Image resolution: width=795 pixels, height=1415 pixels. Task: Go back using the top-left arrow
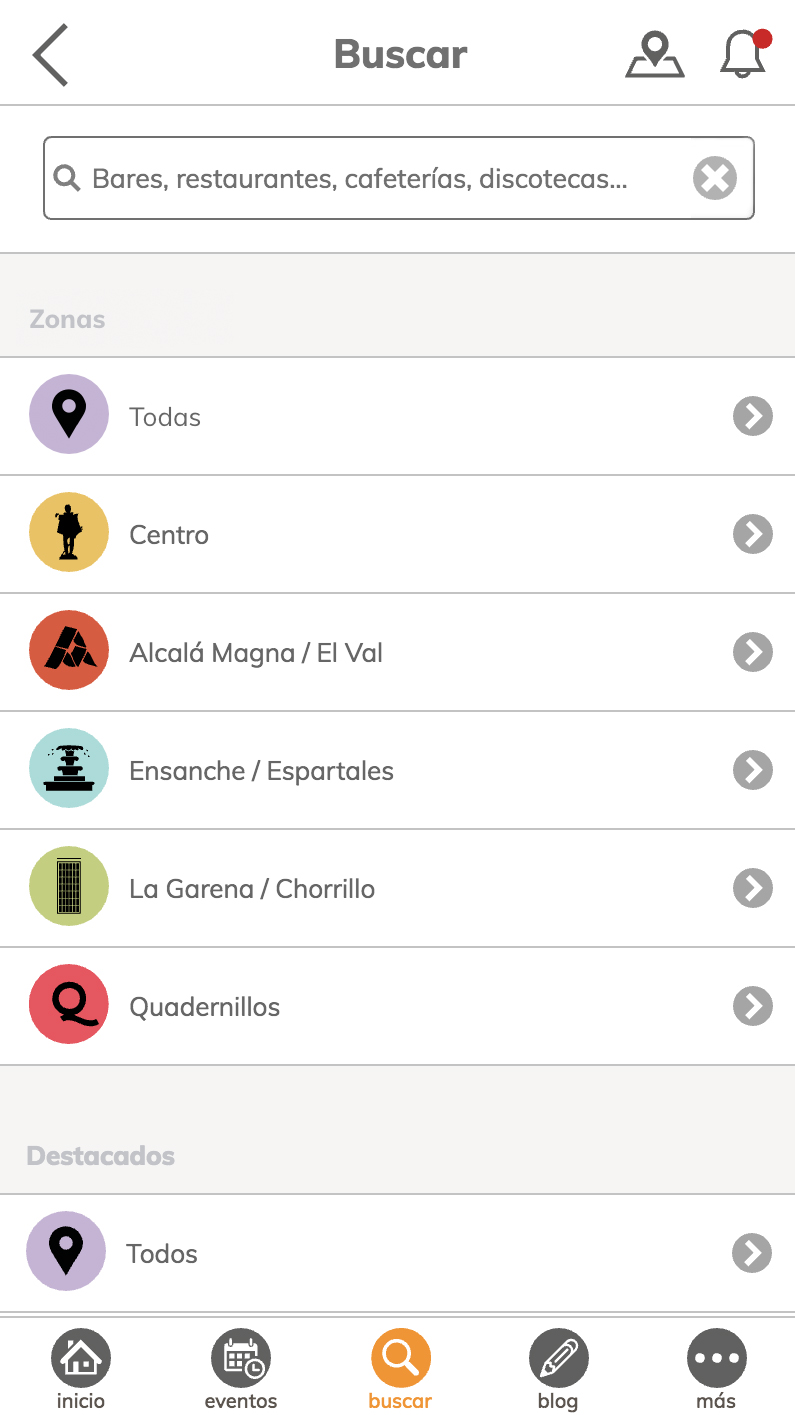[50, 54]
